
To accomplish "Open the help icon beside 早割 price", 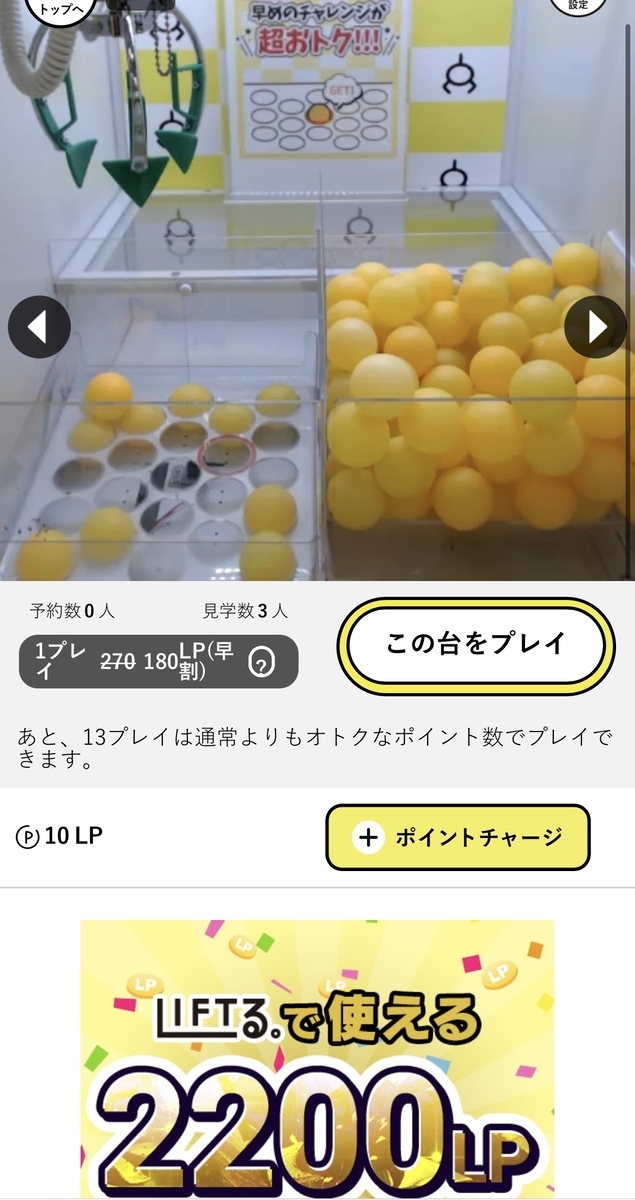I will click(261, 662).
